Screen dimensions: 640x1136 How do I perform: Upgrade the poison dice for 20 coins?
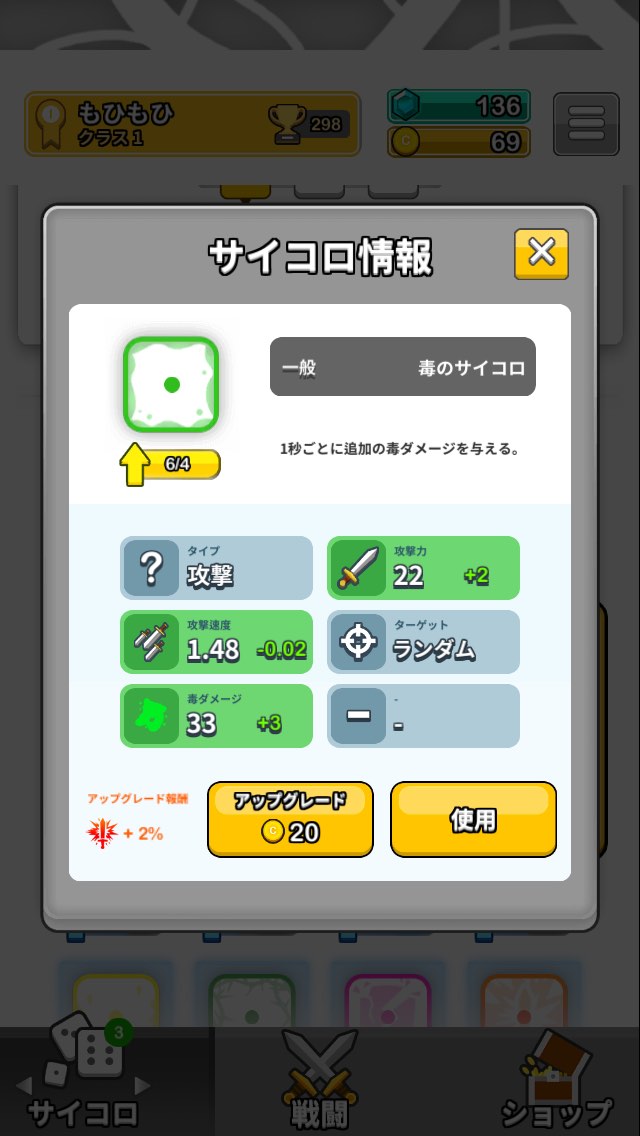(x=290, y=819)
